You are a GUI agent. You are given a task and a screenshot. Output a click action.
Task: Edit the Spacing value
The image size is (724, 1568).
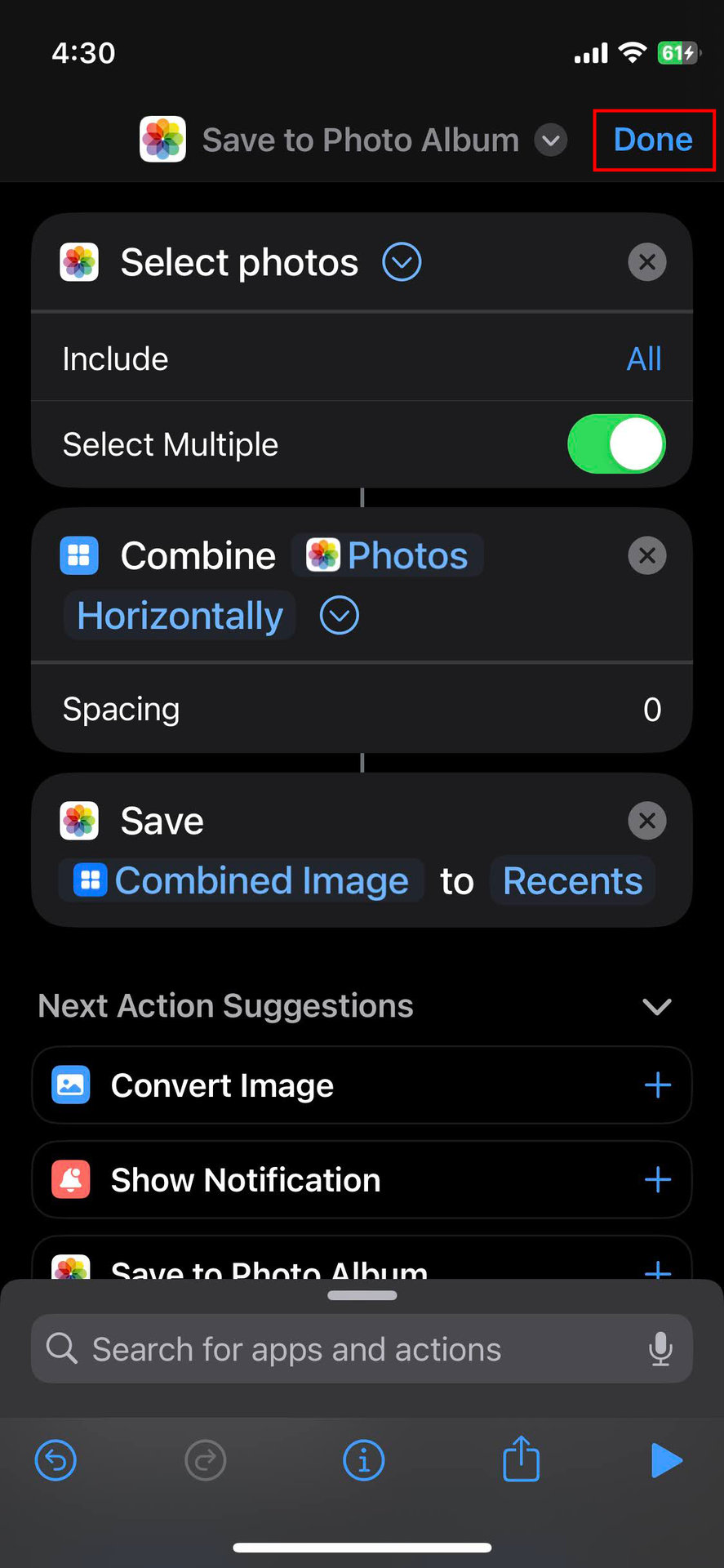tap(651, 710)
